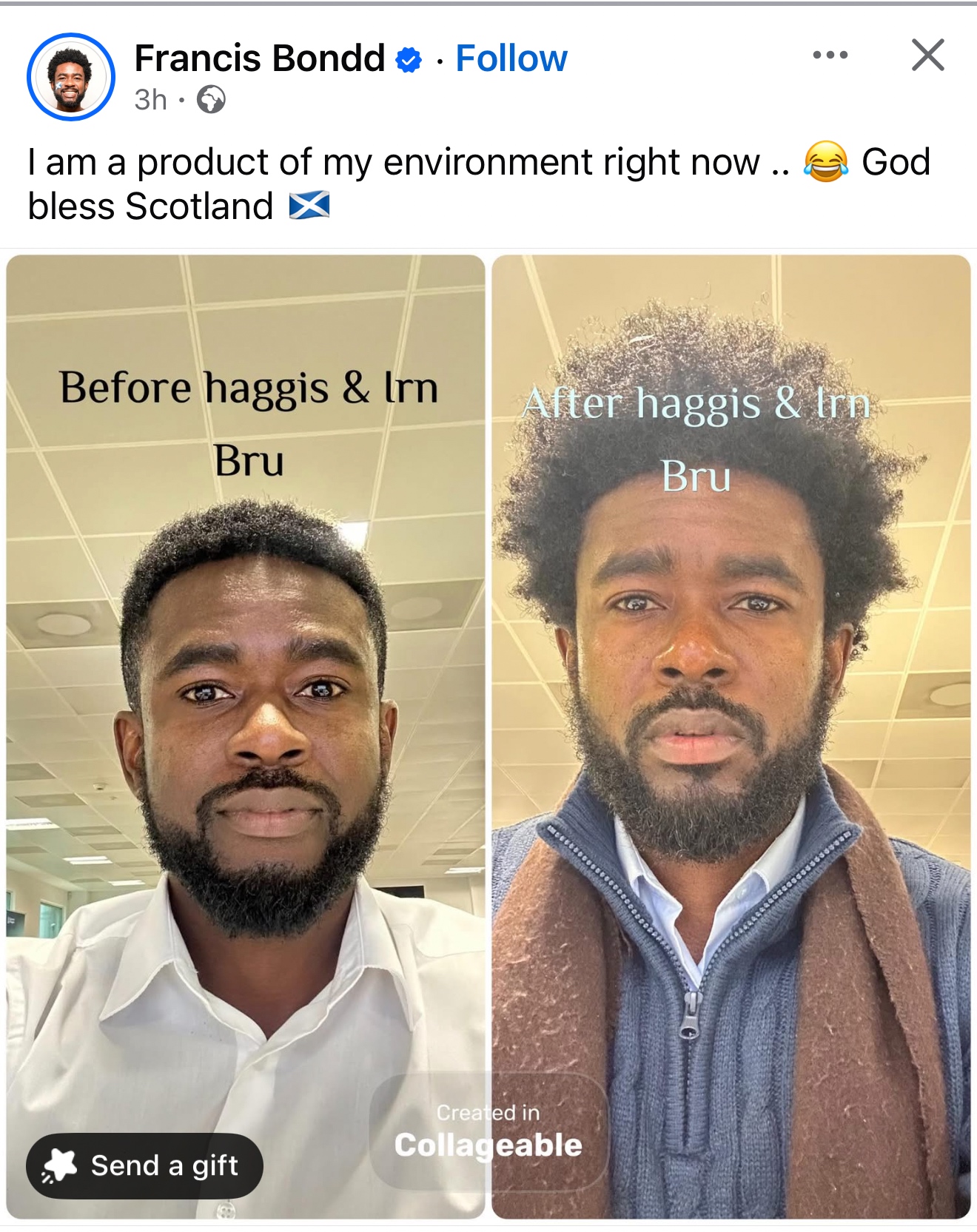Open Francis Bondd's profile picture
The image size is (977, 1232).
pyautogui.click(x=71, y=77)
